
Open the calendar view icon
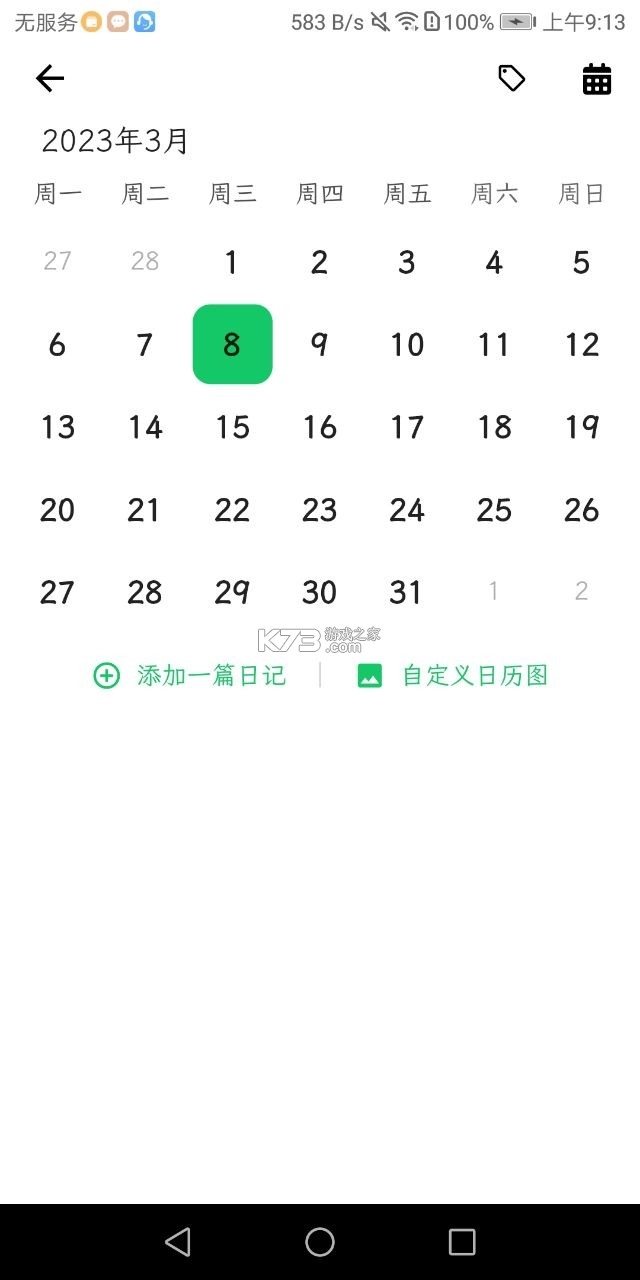point(597,79)
